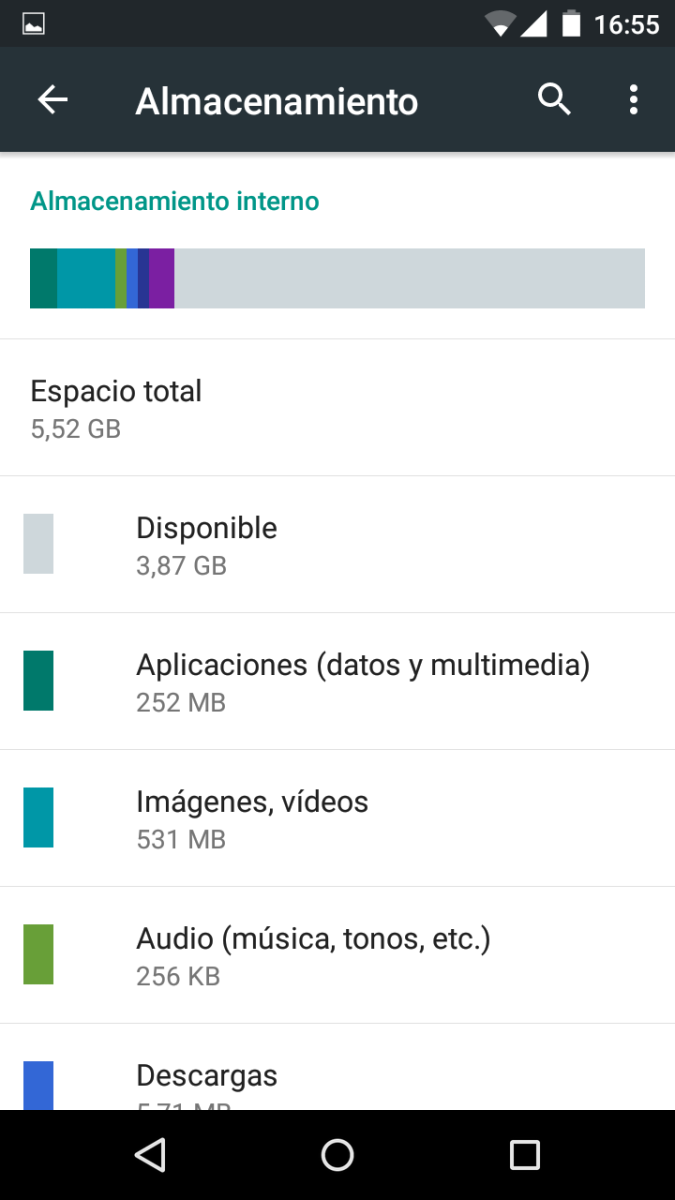Open Audio (música, tonos, etc.) row
Image resolution: width=675 pixels, height=1200 pixels.
[337, 955]
